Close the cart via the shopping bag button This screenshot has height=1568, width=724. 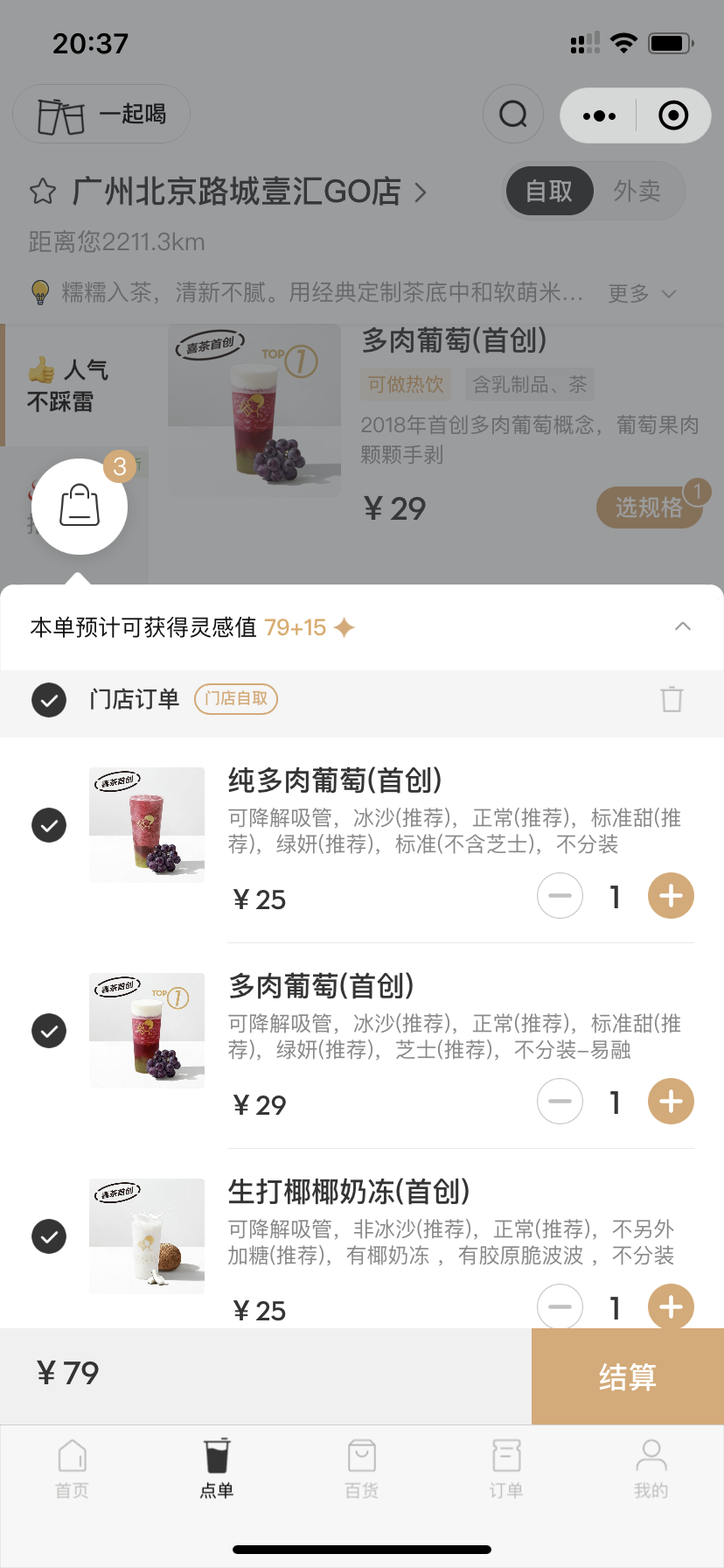coord(80,507)
